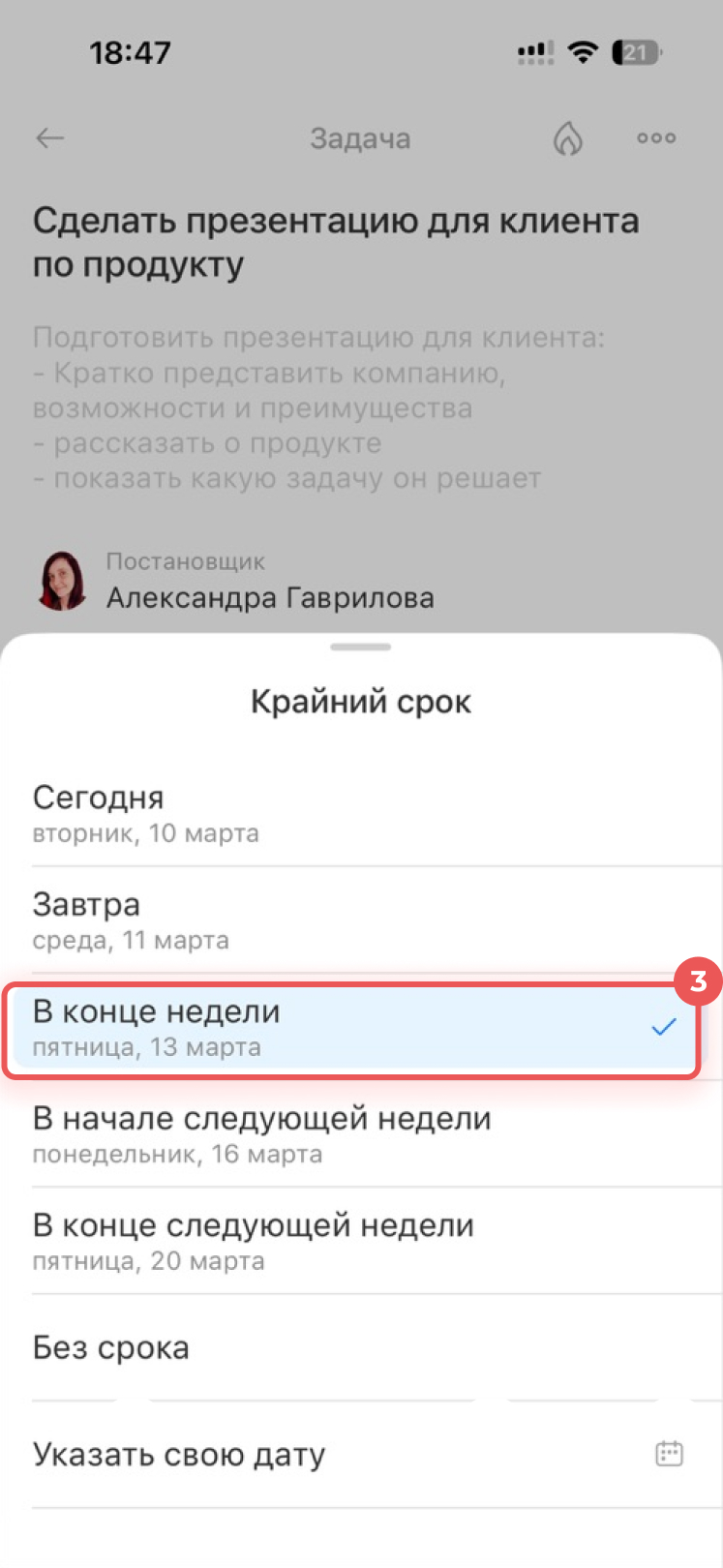Open the three-dot overflow menu
Viewport: 723px width, 1568px height.
tap(656, 138)
